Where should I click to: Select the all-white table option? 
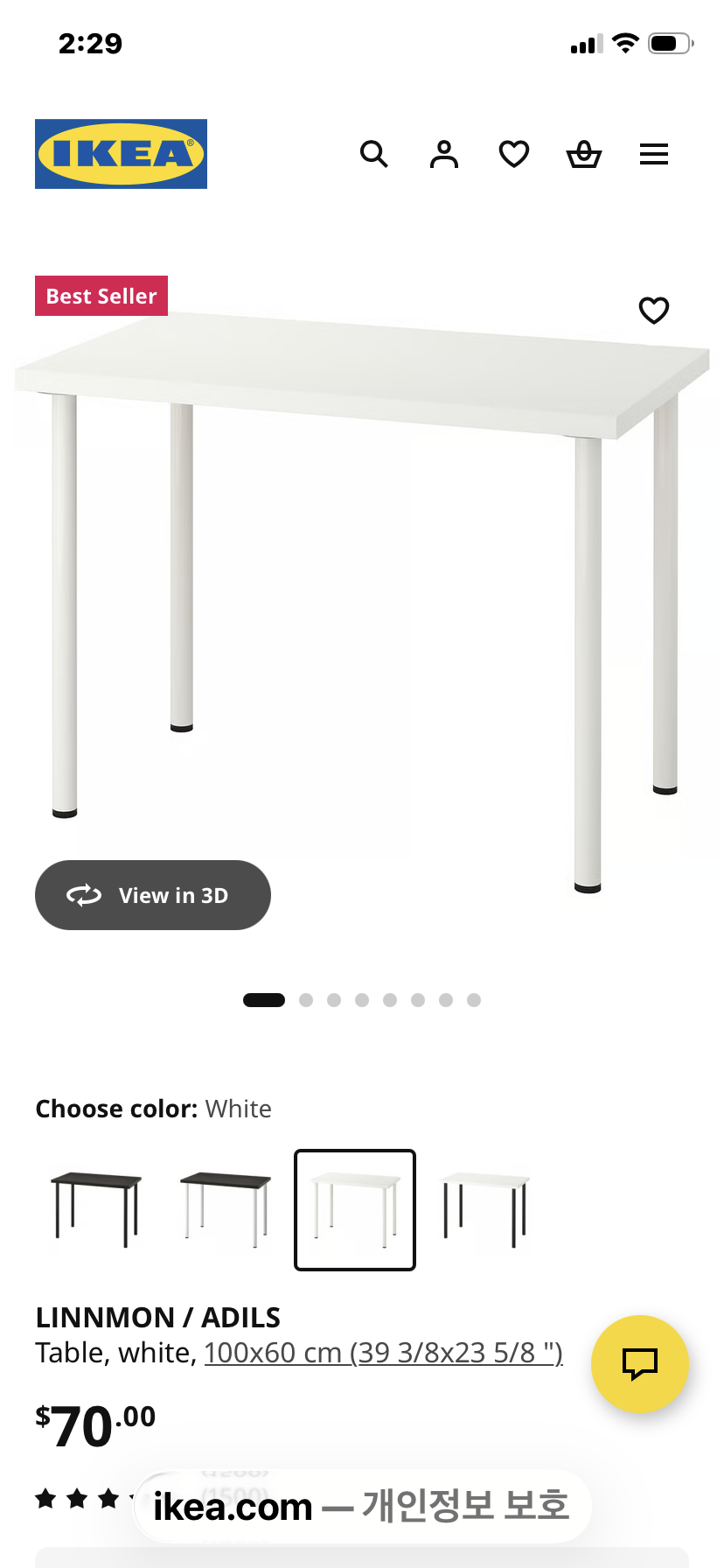click(x=355, y=1209)
